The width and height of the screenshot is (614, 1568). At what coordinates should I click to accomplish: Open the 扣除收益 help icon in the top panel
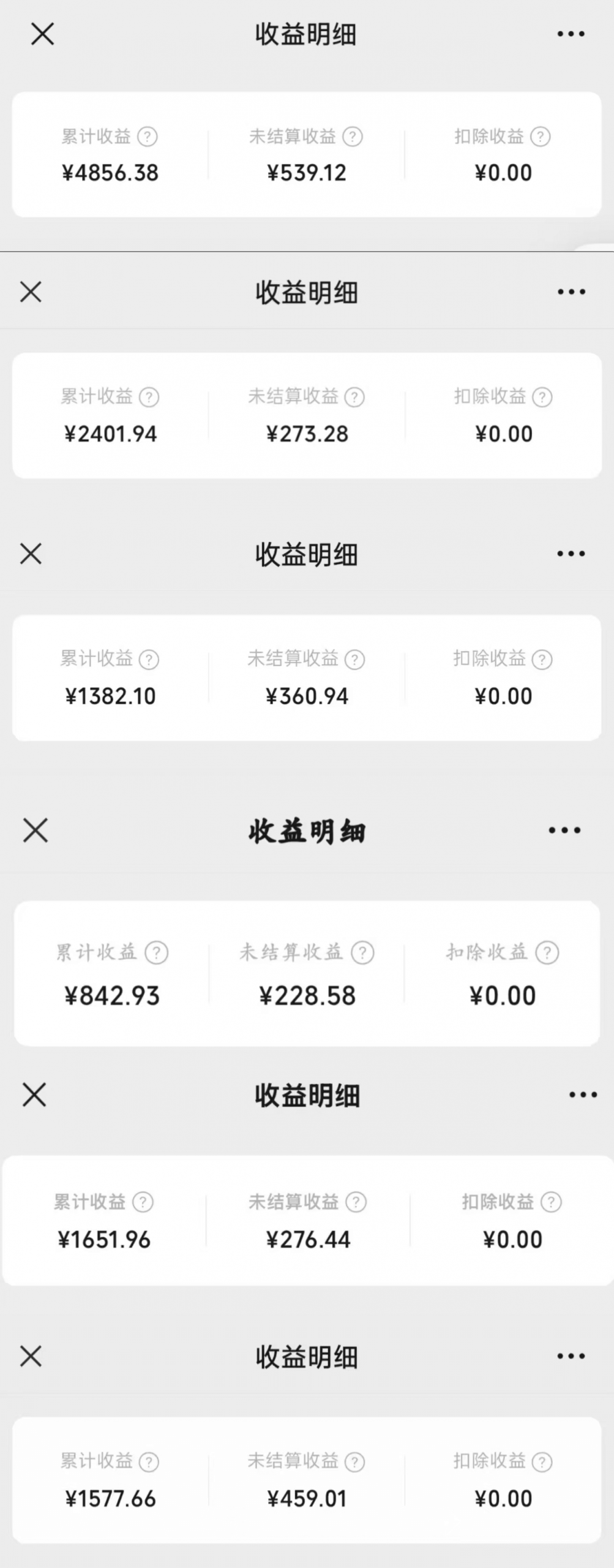[540, 137]
